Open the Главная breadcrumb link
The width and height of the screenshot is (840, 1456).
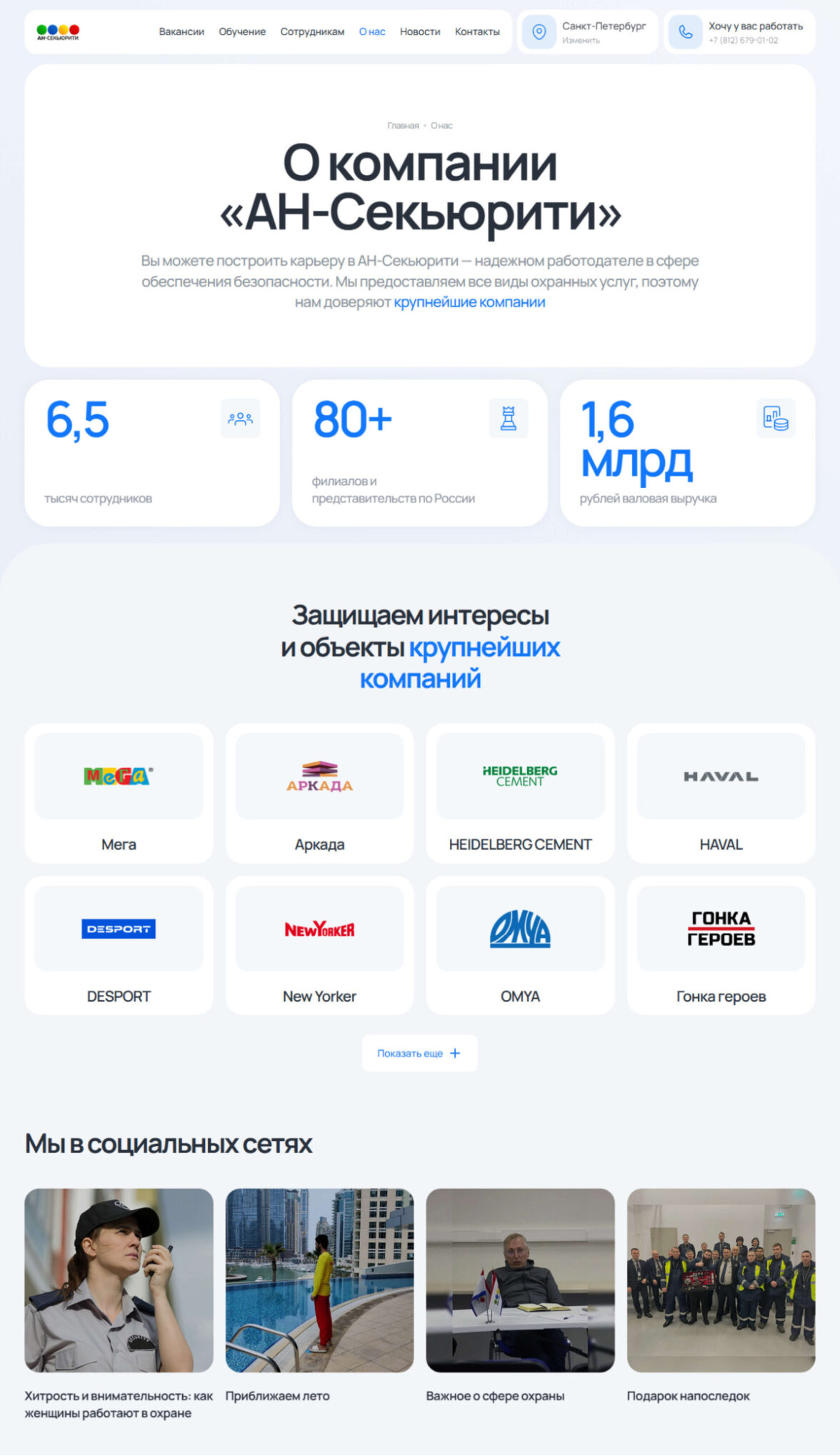(x=403, y=126)
